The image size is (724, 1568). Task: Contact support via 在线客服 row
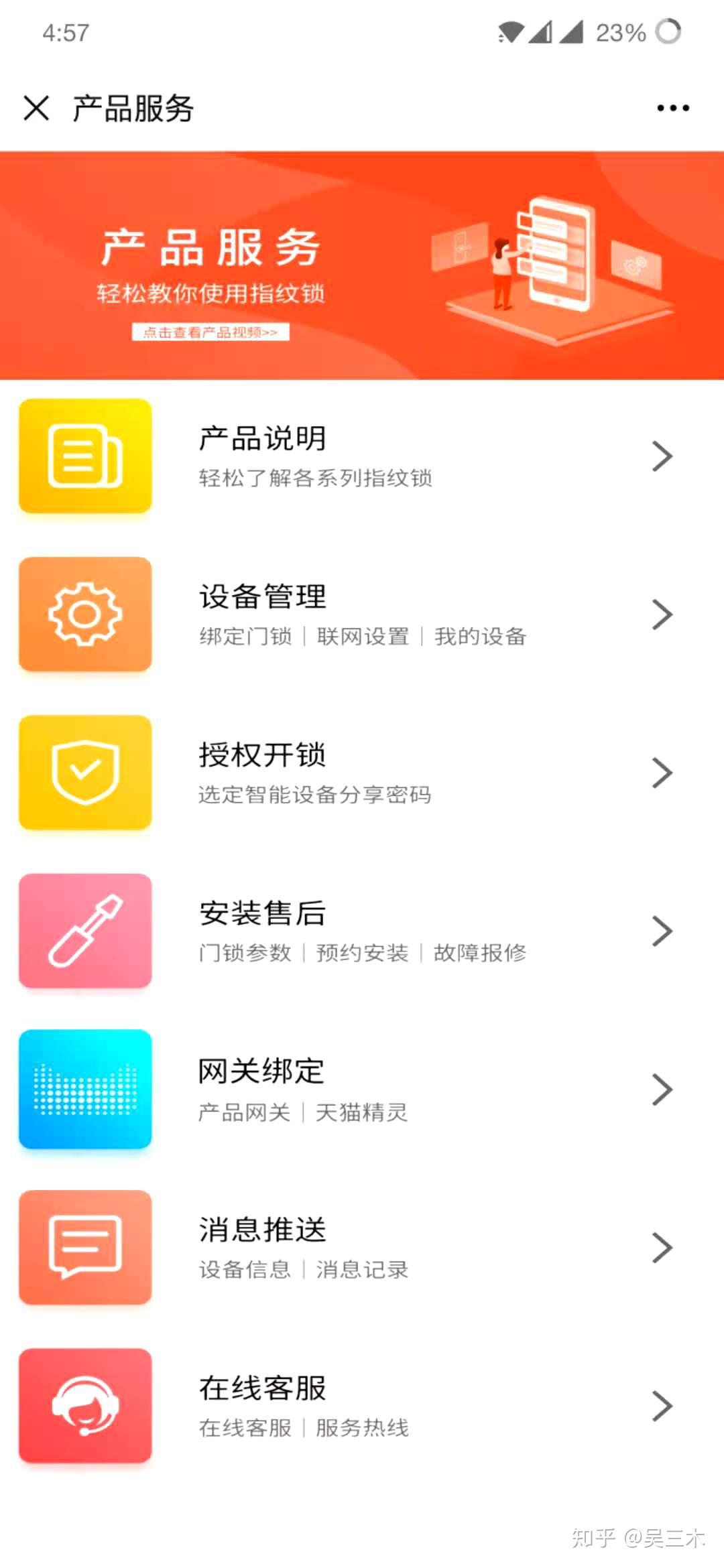(x=362, y=1405)
